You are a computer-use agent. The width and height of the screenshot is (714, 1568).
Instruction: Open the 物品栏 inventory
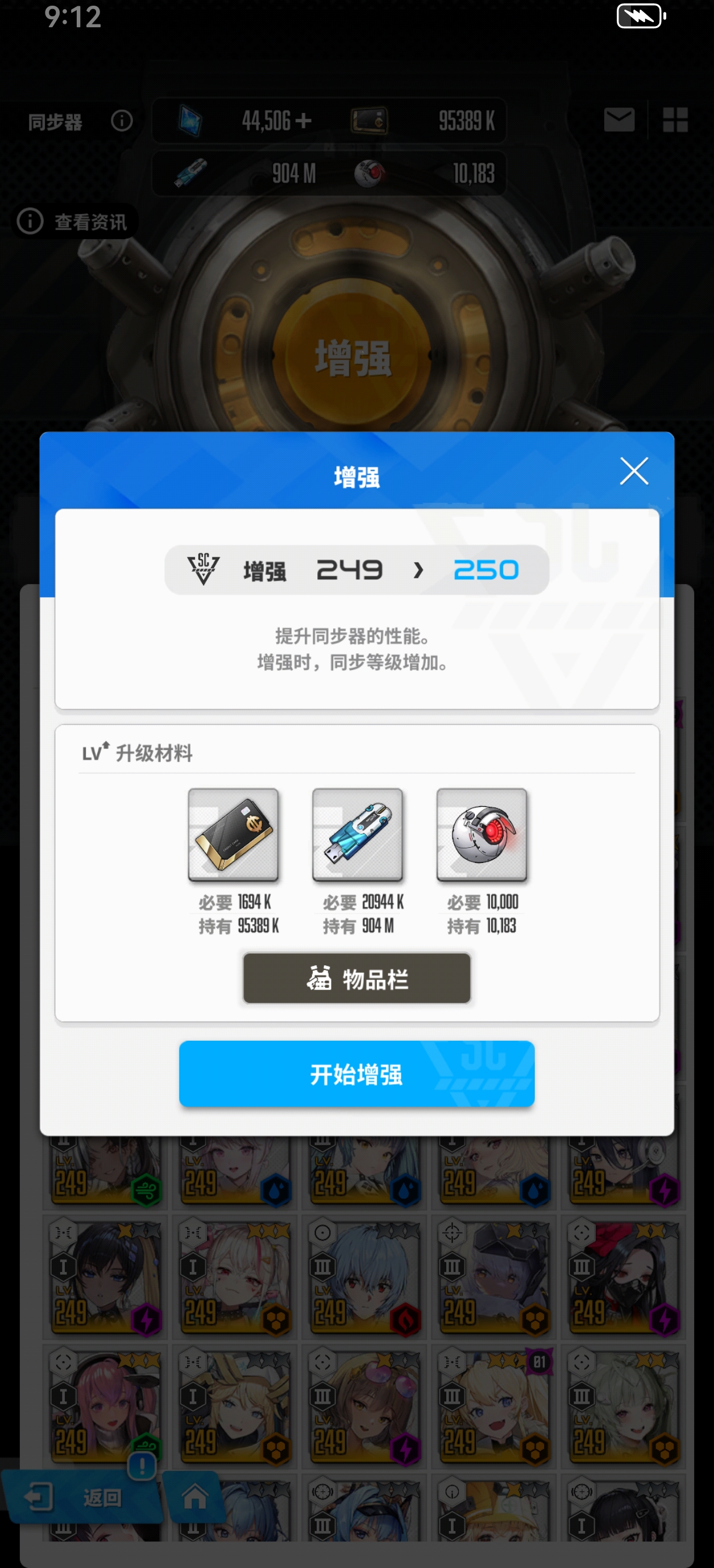click(356, 978)
